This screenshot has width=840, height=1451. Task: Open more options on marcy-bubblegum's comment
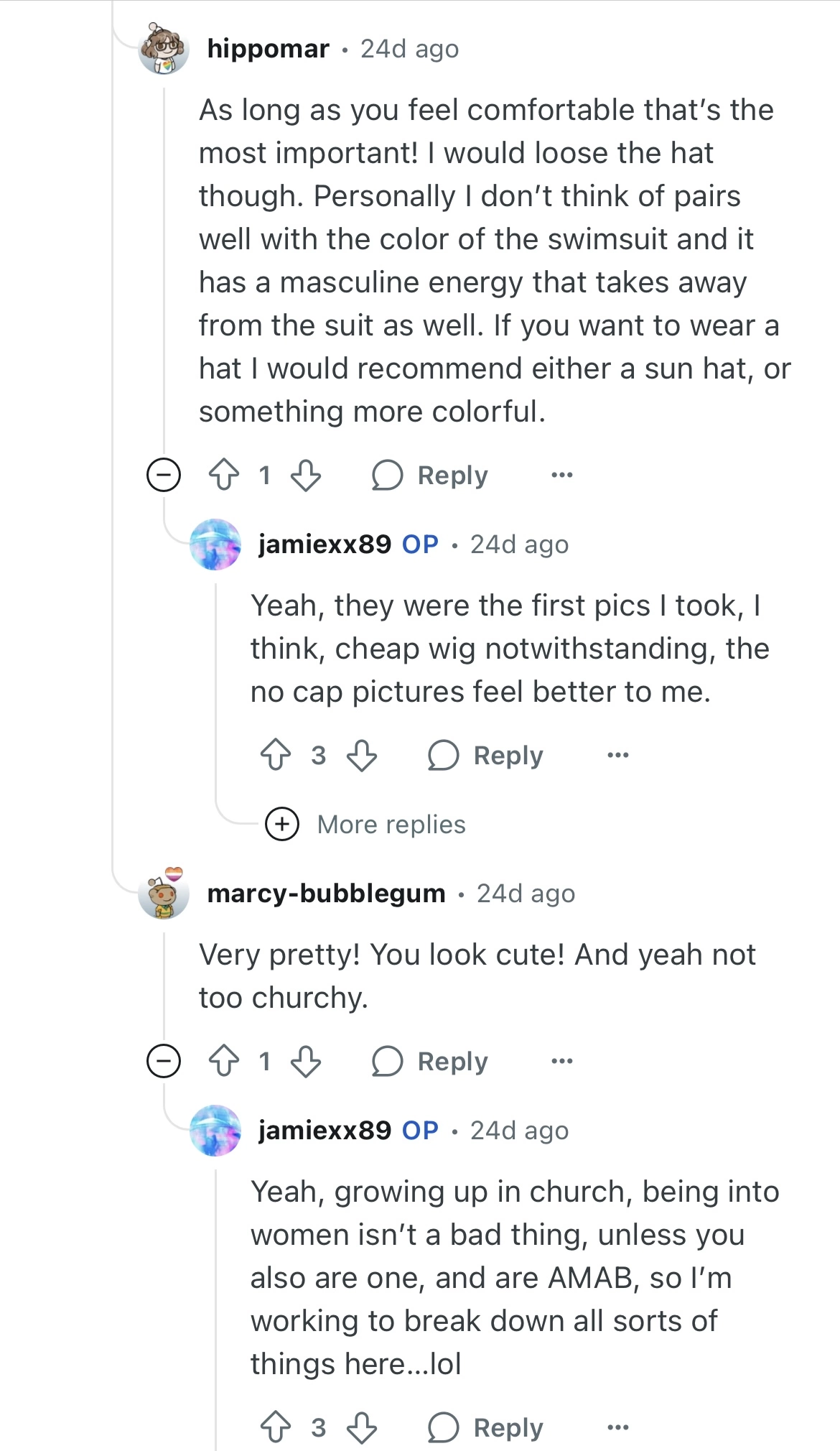tap(561, 1062)
